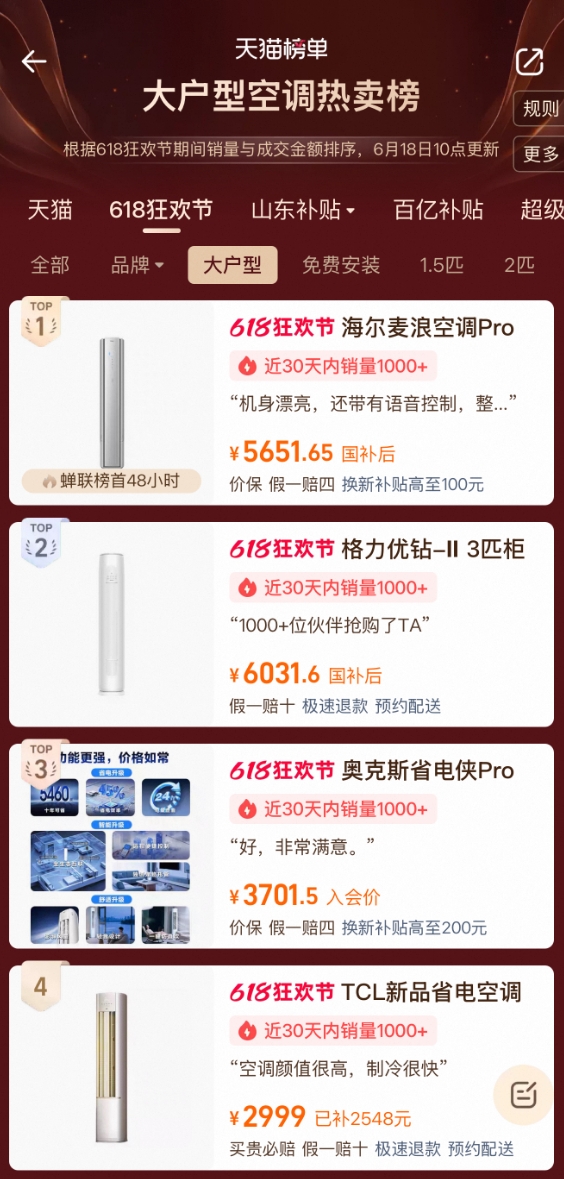Image resolution: width=564 pixels, height=1179 pixels.
Task: Filter by 免费安装
Action: pos(341,265)
